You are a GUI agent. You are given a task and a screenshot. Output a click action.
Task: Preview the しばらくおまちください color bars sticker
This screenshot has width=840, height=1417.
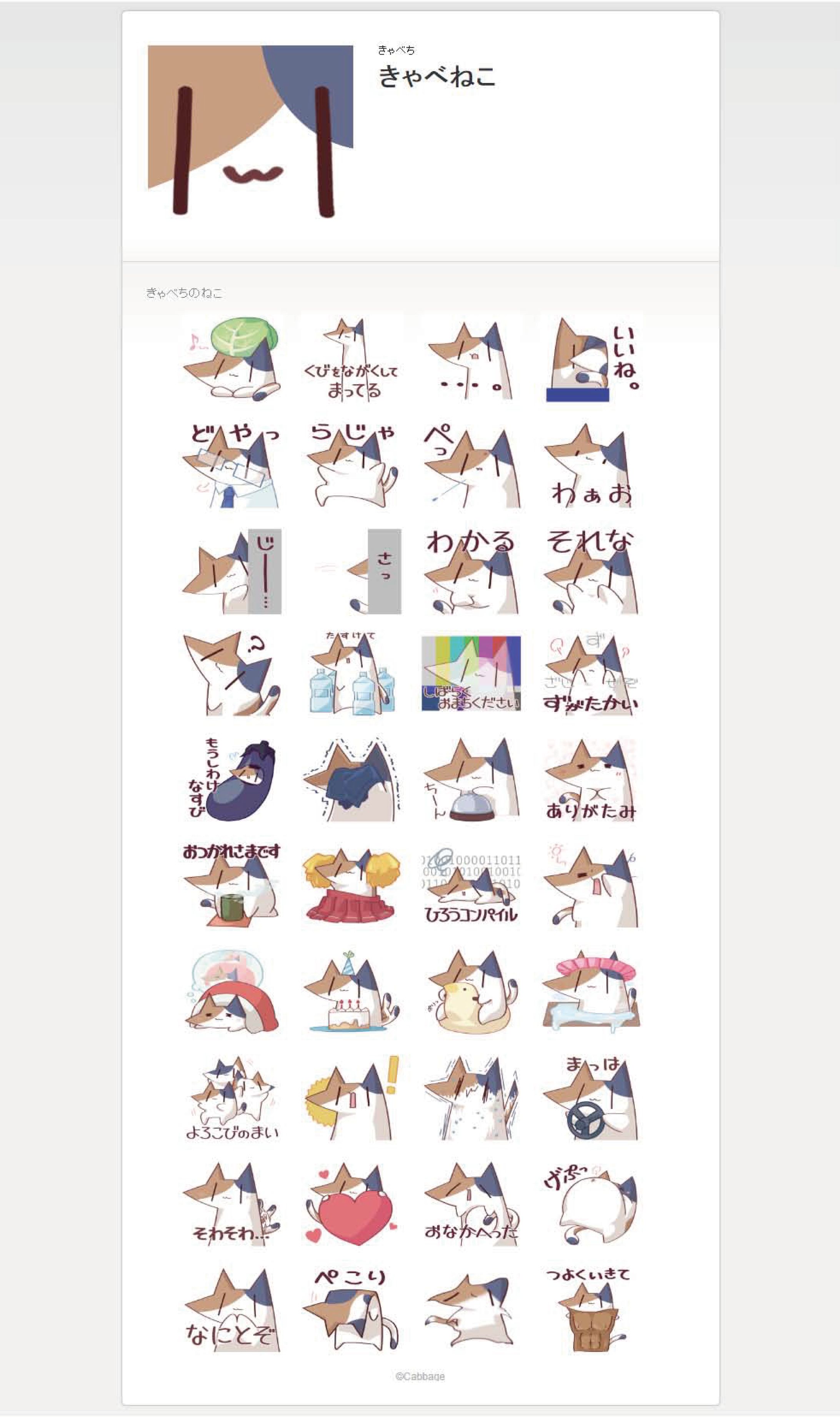click(x=471, y=674)
